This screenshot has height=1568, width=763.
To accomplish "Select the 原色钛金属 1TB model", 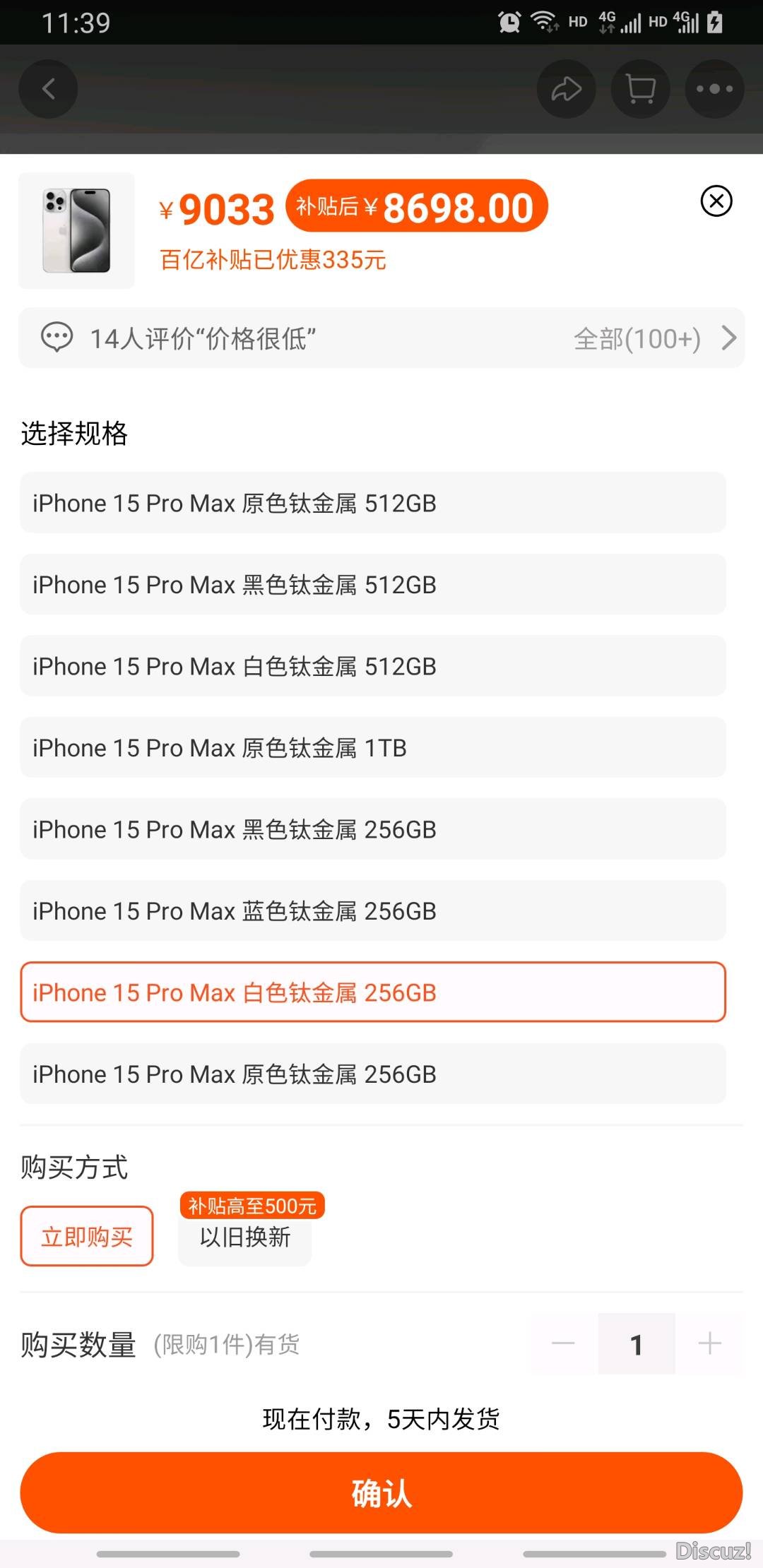I will [x=373, y=747].
